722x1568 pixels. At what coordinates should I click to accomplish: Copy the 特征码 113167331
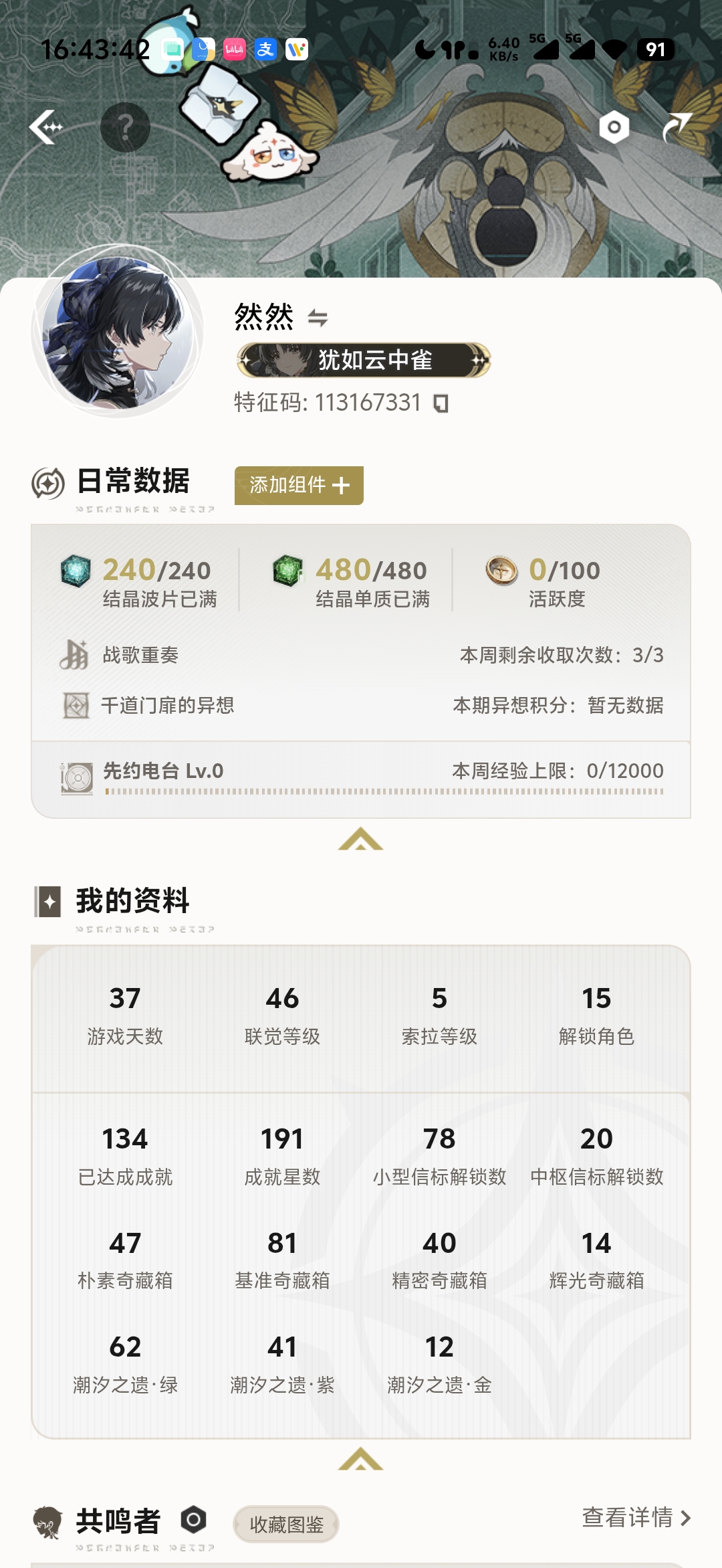click(x=441, y=403)
